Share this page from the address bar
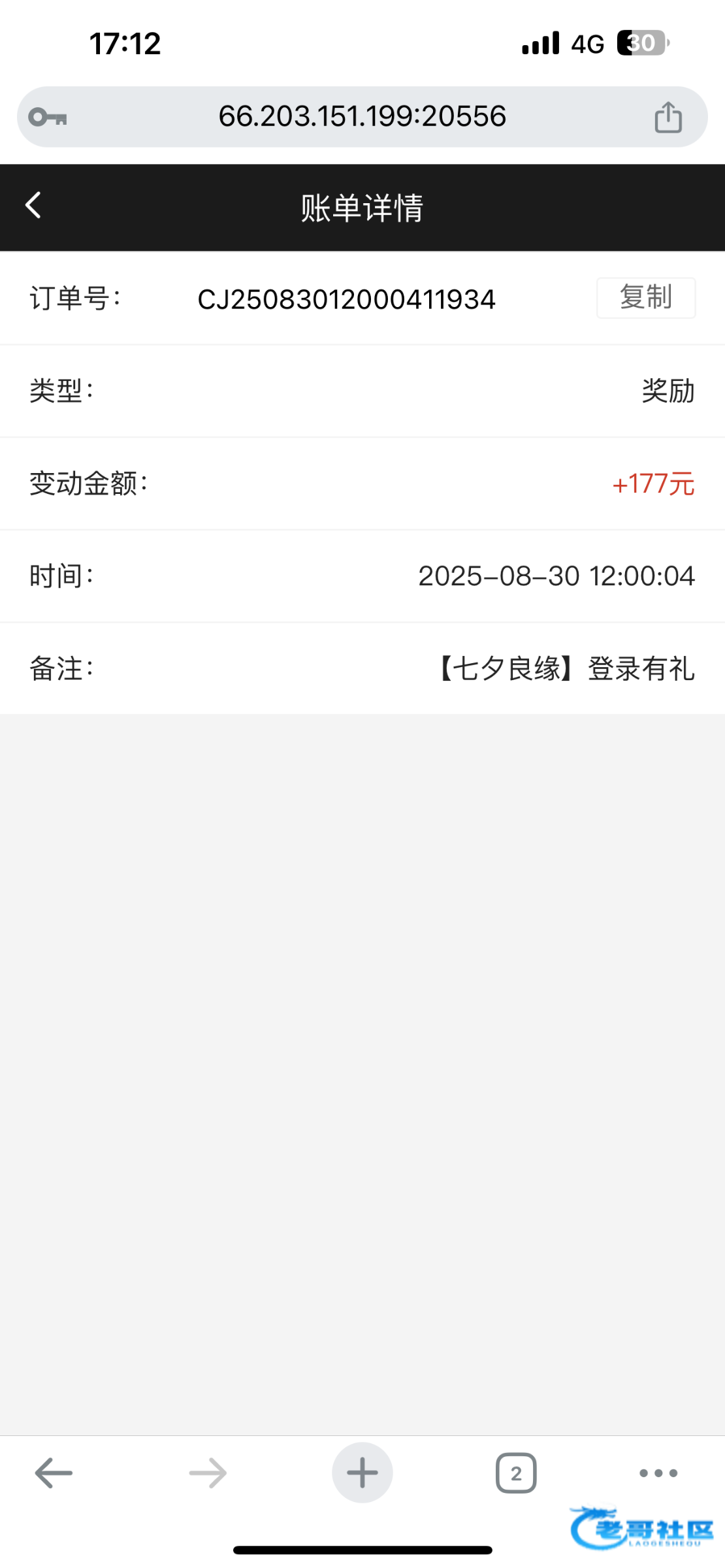Screen dimensions: 725x1568 pyautogui.click(x=668, y=118)
